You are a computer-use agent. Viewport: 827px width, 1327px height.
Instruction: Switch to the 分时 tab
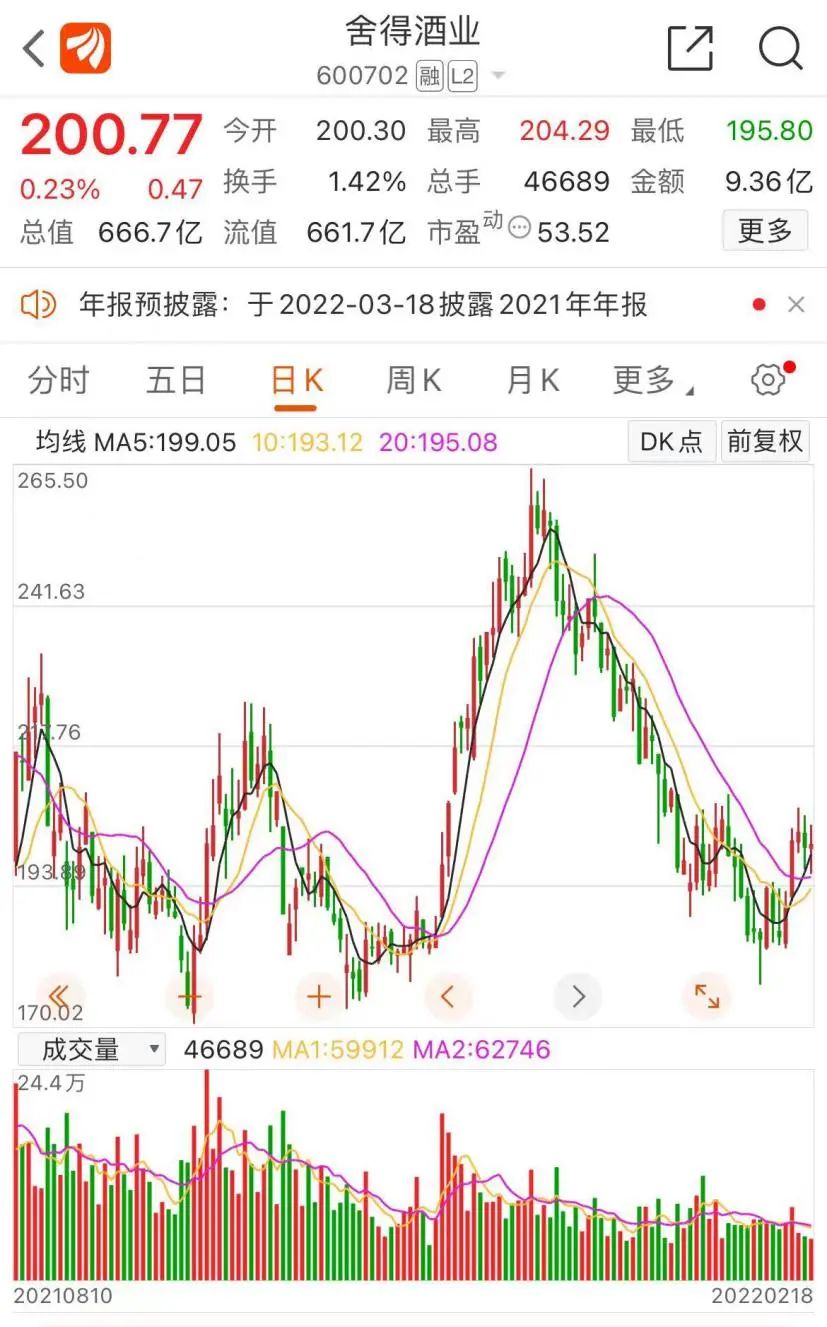pyautogui.click(x=59, y=380)
